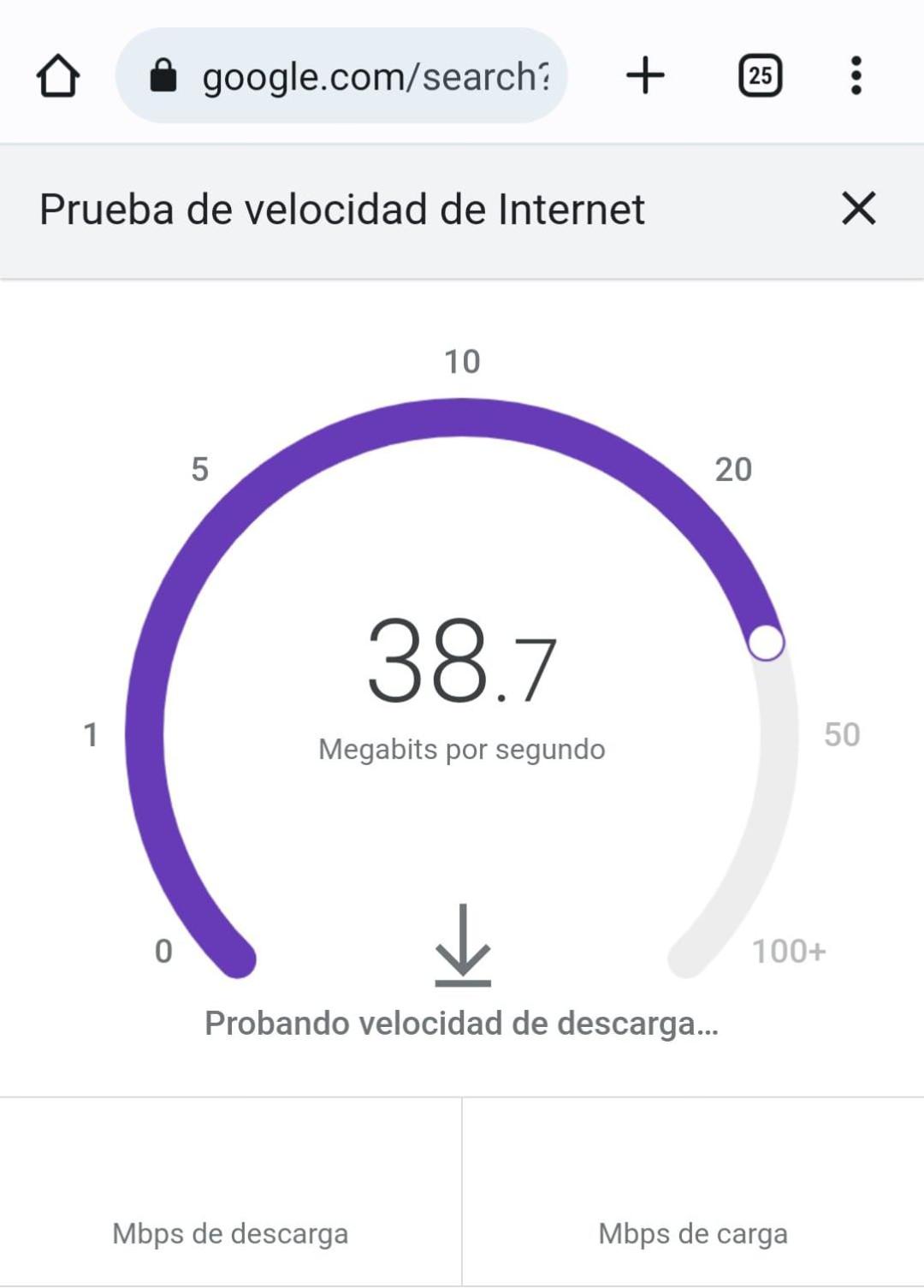Viewport: 924px width, 1288px height.
Task: Close the Internet speed test dialog
Action: point(858,208)
